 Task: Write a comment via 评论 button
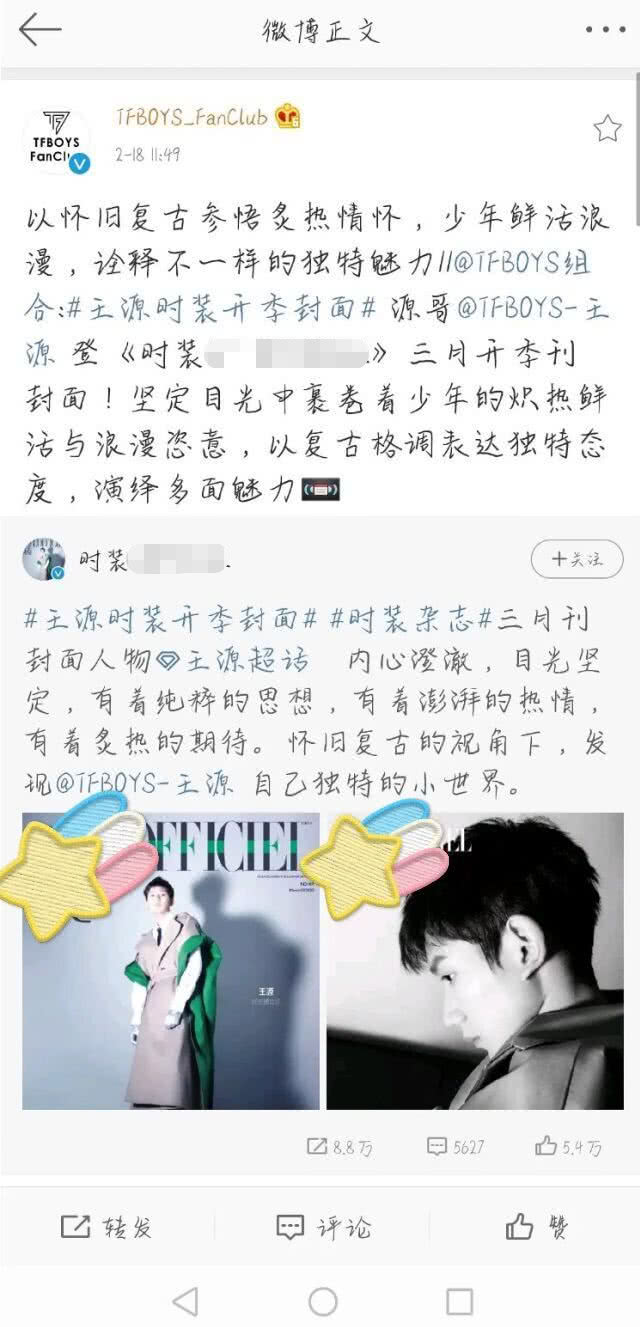(322, 1227)
